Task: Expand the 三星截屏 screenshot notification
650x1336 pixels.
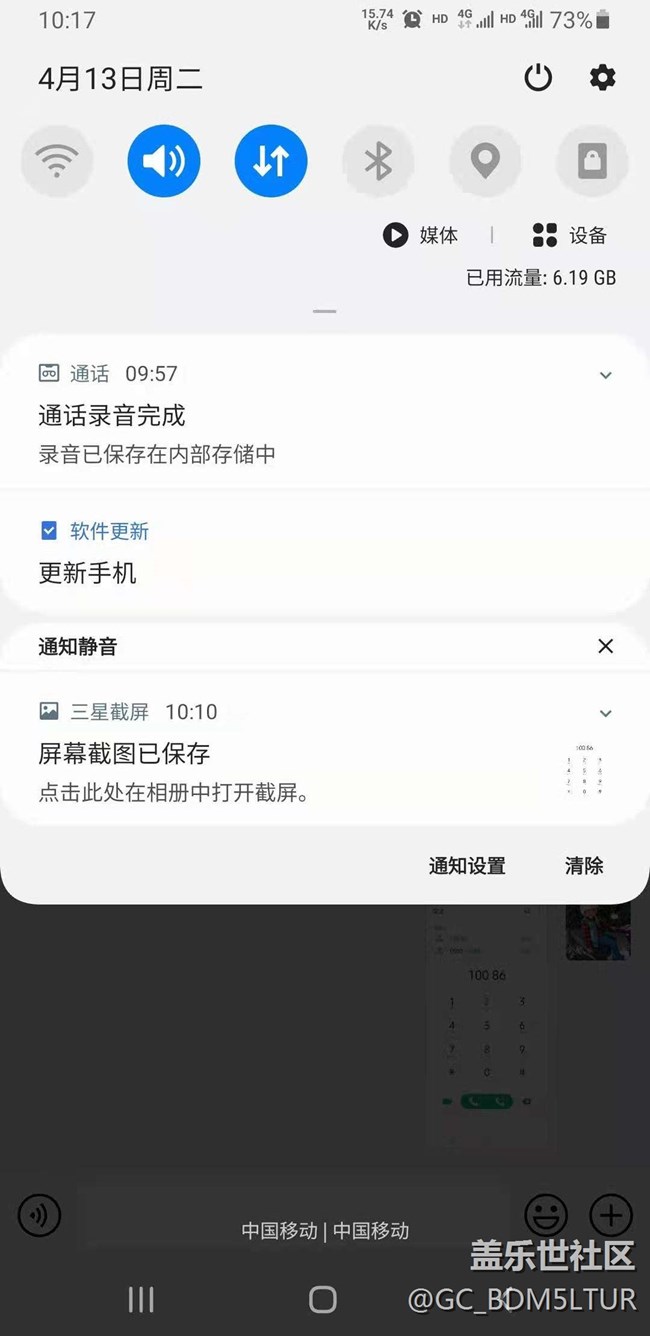Action: click(x=605, y=713)
